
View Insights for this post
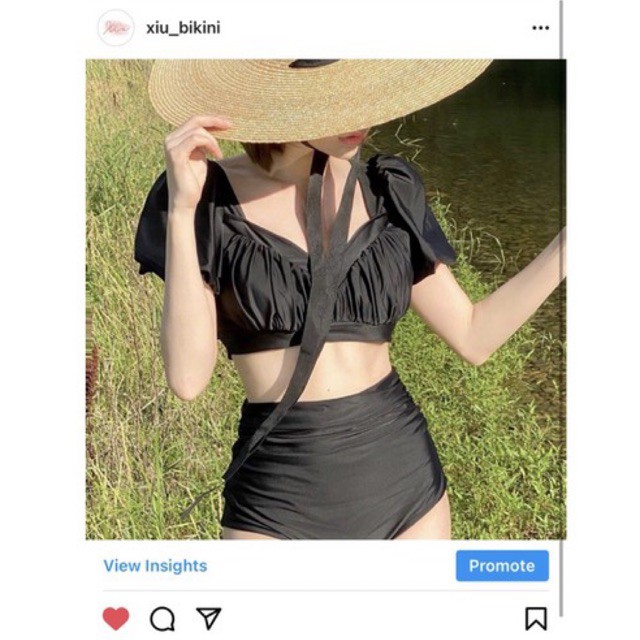click(x=155, y=566)
